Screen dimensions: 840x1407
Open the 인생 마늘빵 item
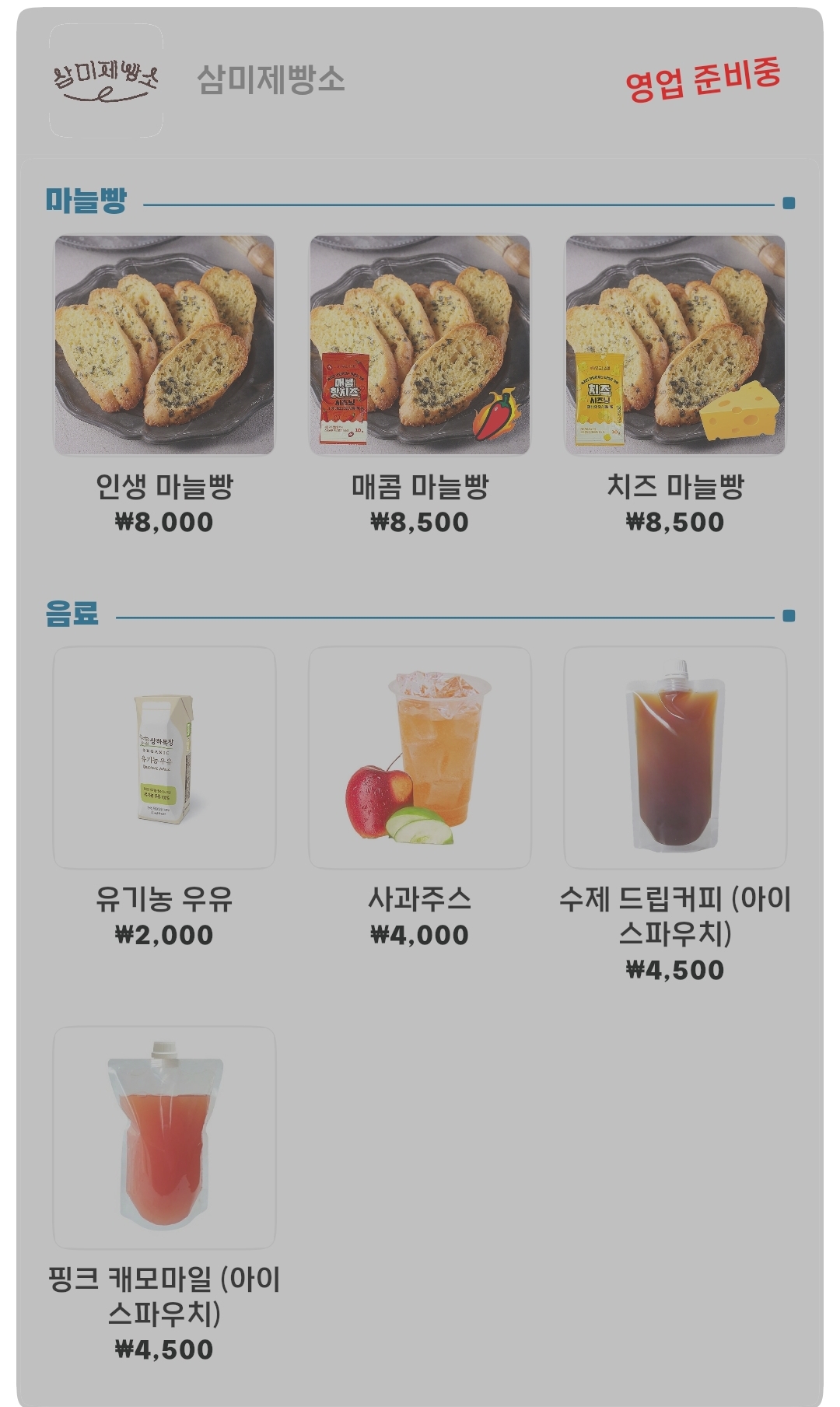[164, 385]
